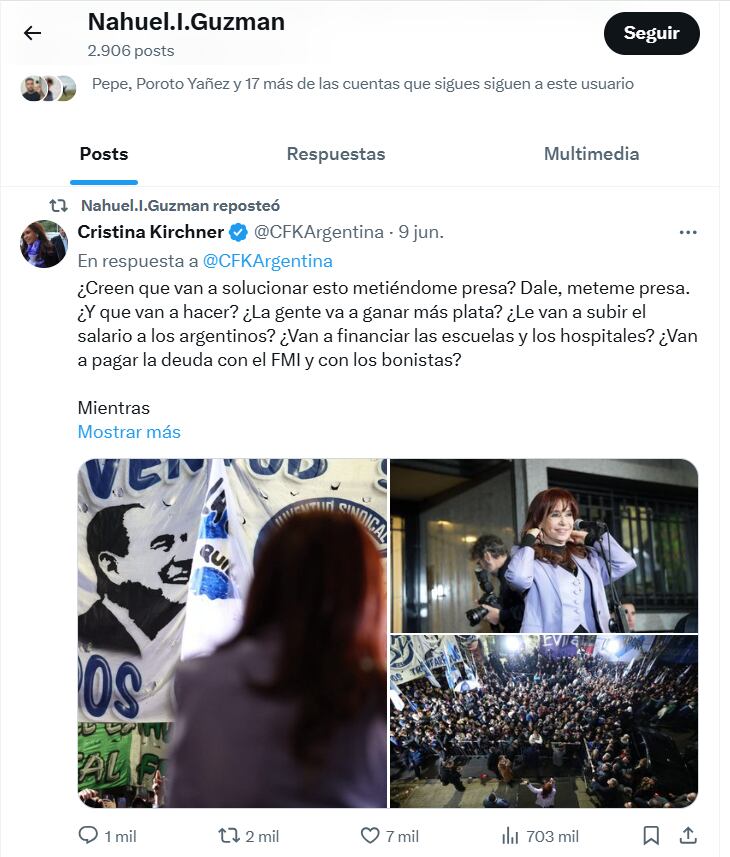Screen dimensions: 730x857
Task: Open the crowd photo
Action: pos(543,720)
